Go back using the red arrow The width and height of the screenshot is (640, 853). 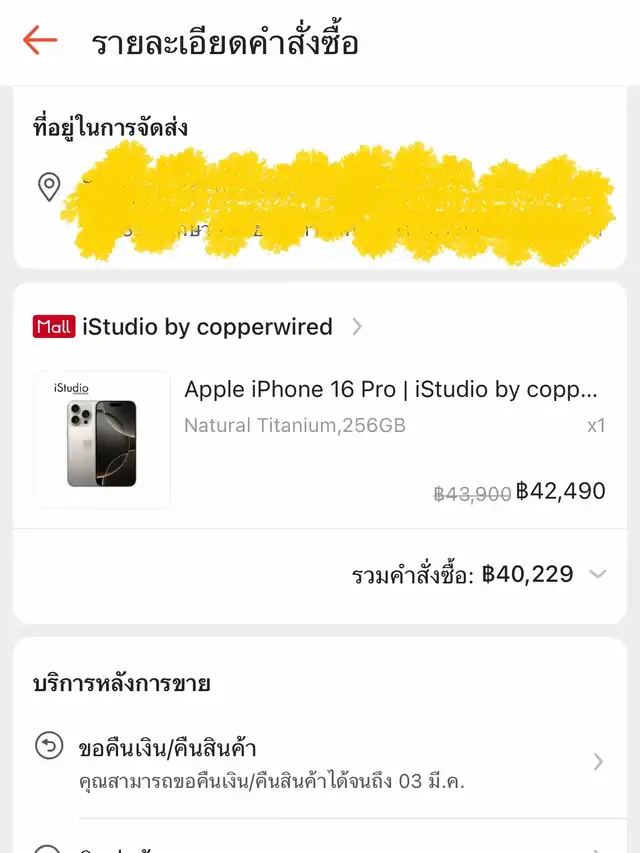tap(40, 41)
